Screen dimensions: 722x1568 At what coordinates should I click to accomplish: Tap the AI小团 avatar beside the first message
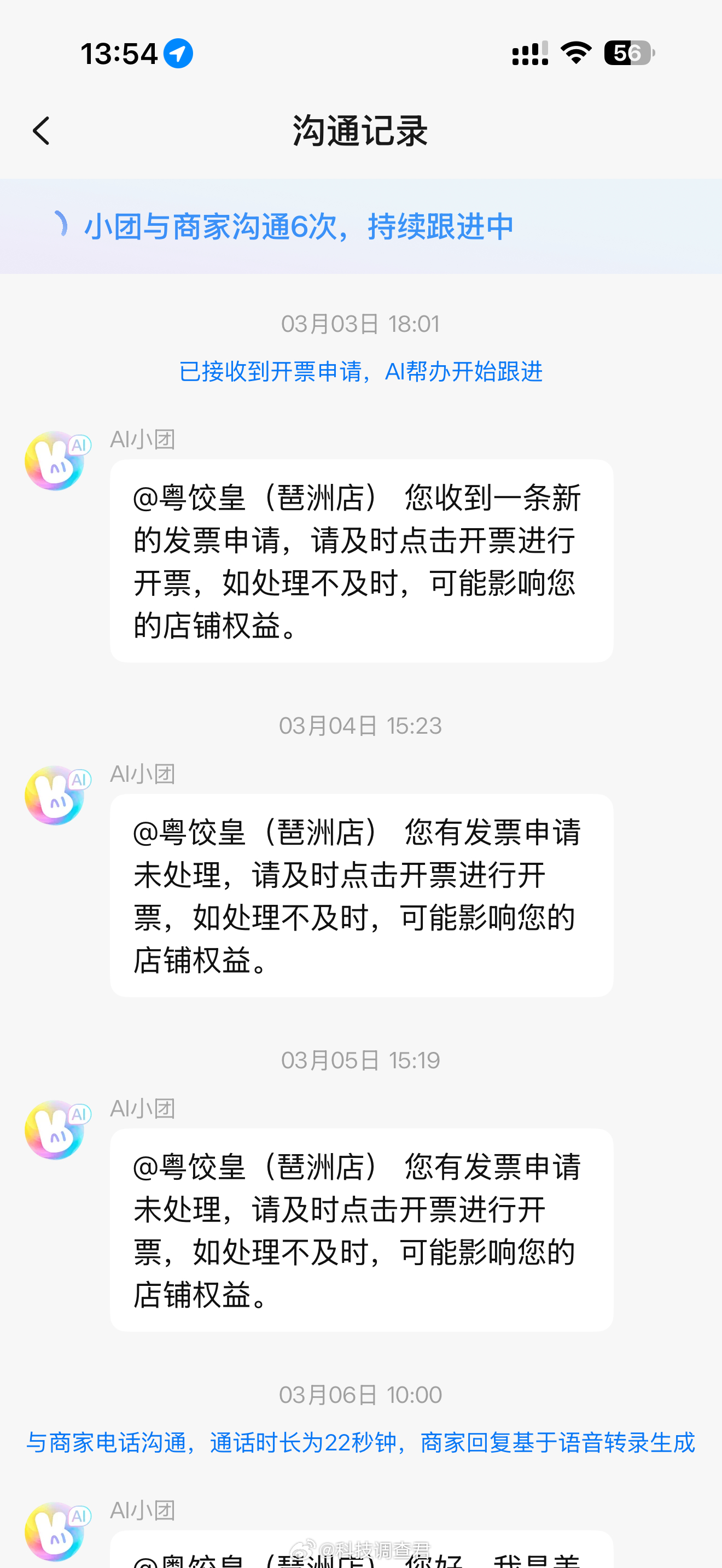click(56, 460)
